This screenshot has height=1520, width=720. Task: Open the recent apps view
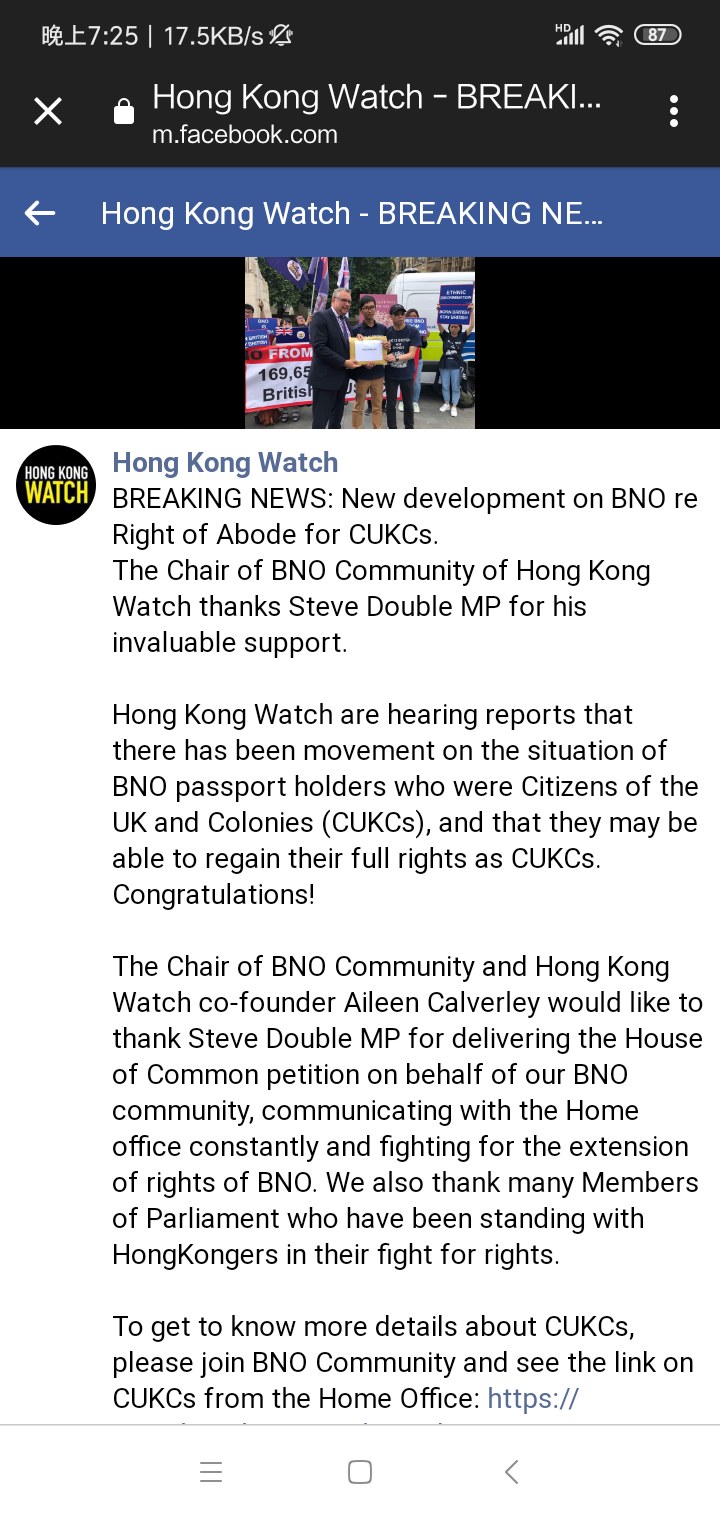point(210,1471)
